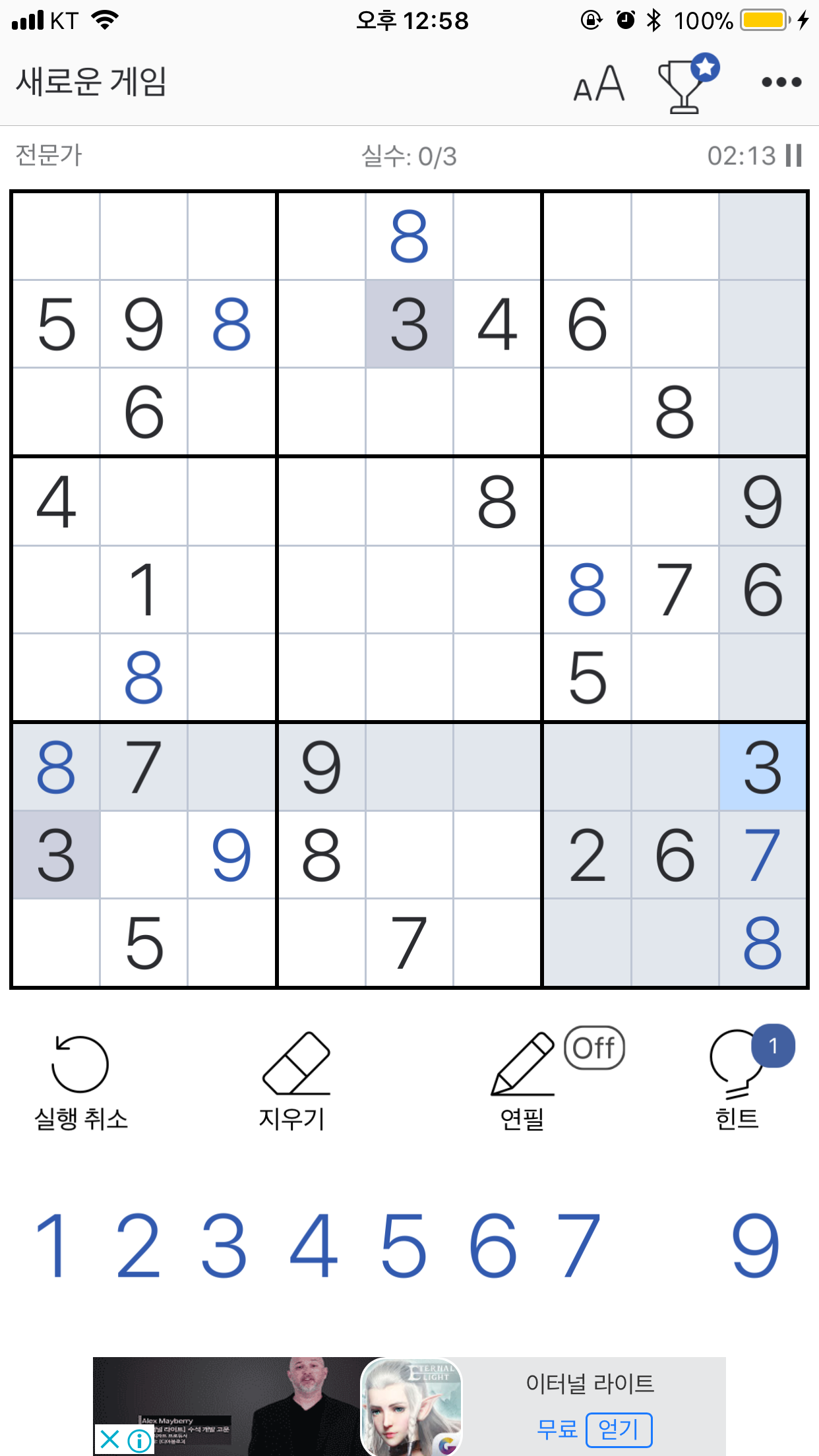Start a new game via 새로운 게임
Image resolution: width=819 pixels, height=1456 pixels.
[91, 82]
